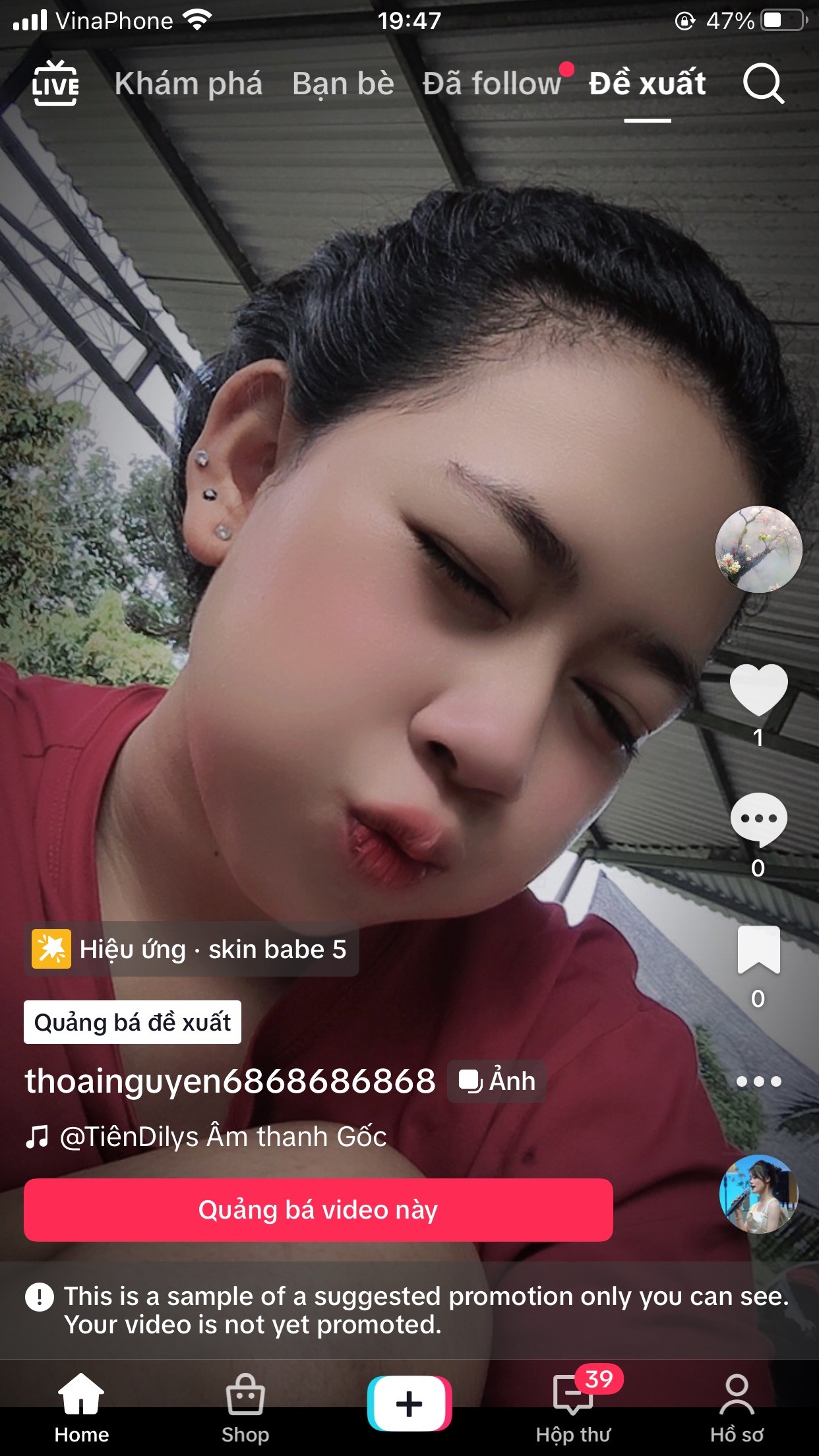Image resolution: width=819 pixels, height=1456 pixels.
Task: Create a new post with plus button
Action: click(x=409, y=1403)
